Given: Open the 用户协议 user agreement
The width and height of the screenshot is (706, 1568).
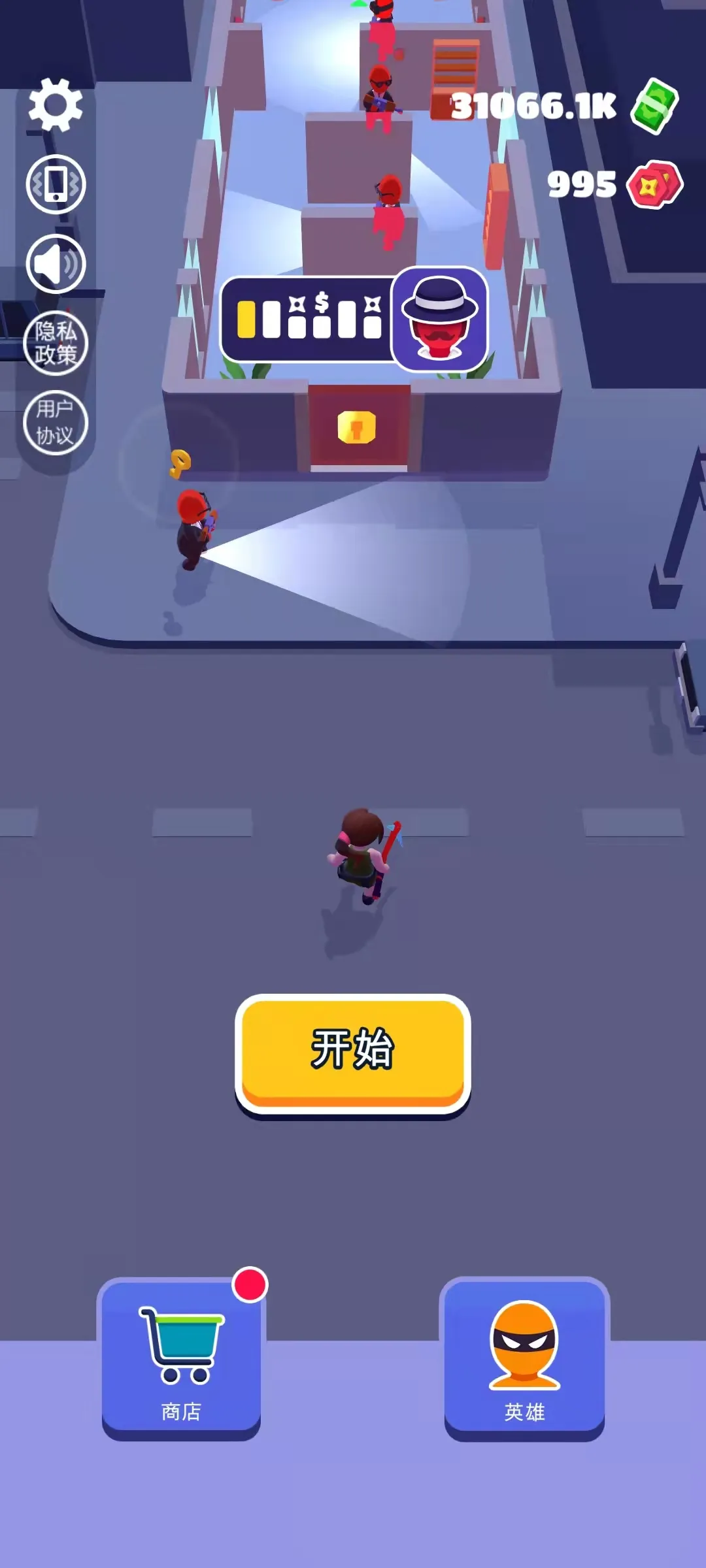Looking at the screenshot, I should click(56, 423).
